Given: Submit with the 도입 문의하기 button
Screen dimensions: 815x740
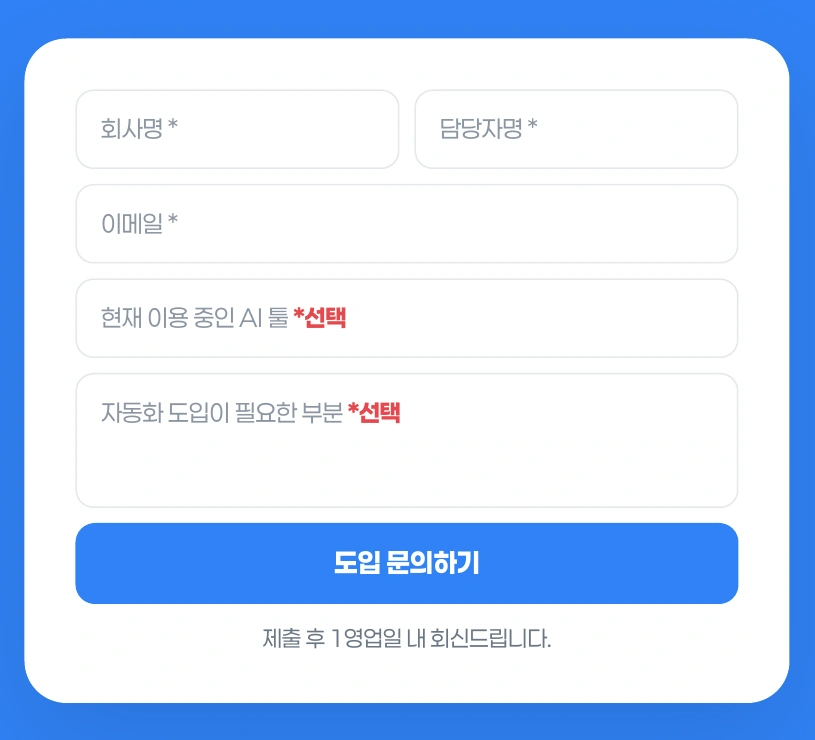Looking at the screenshot, I should 407,563.
